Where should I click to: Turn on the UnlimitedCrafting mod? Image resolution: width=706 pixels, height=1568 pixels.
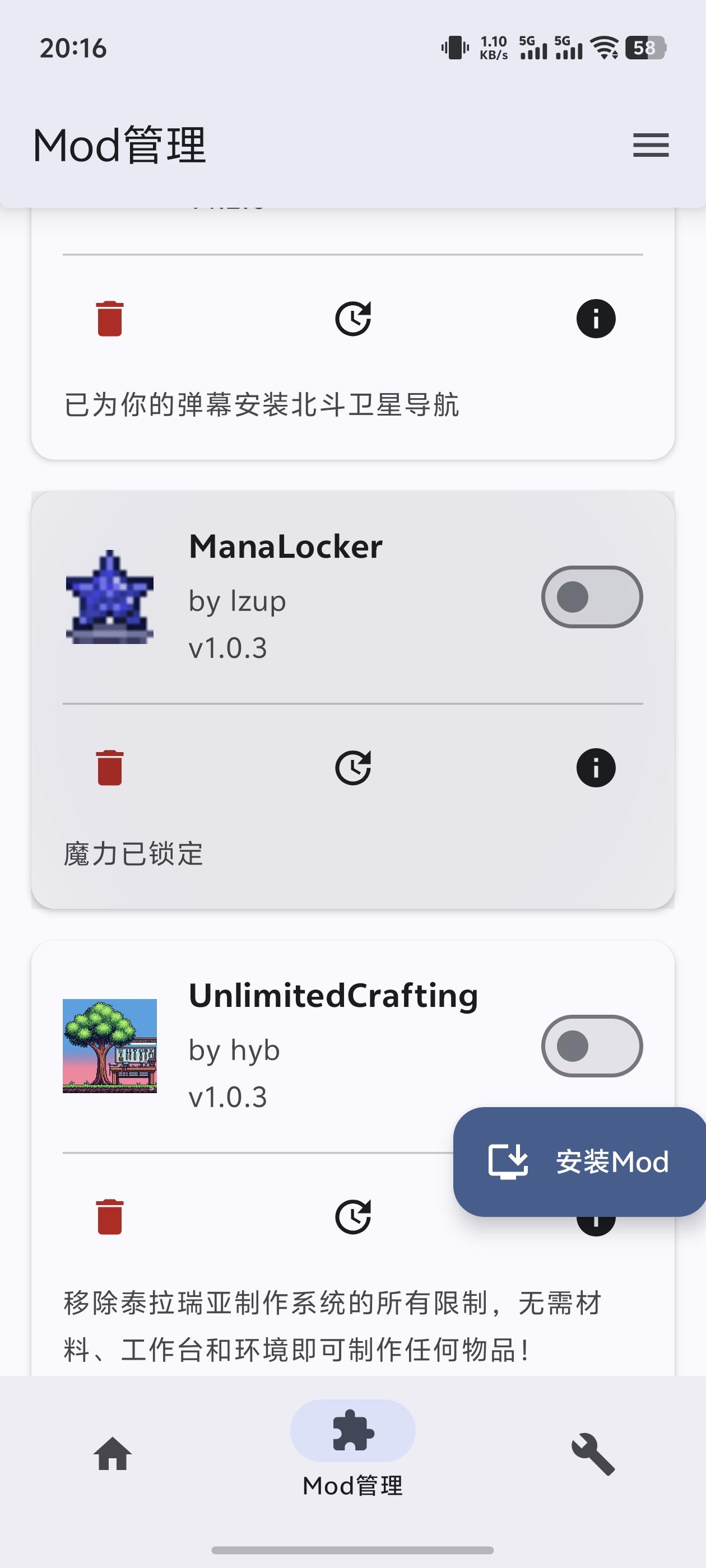tap(592, 1046)
